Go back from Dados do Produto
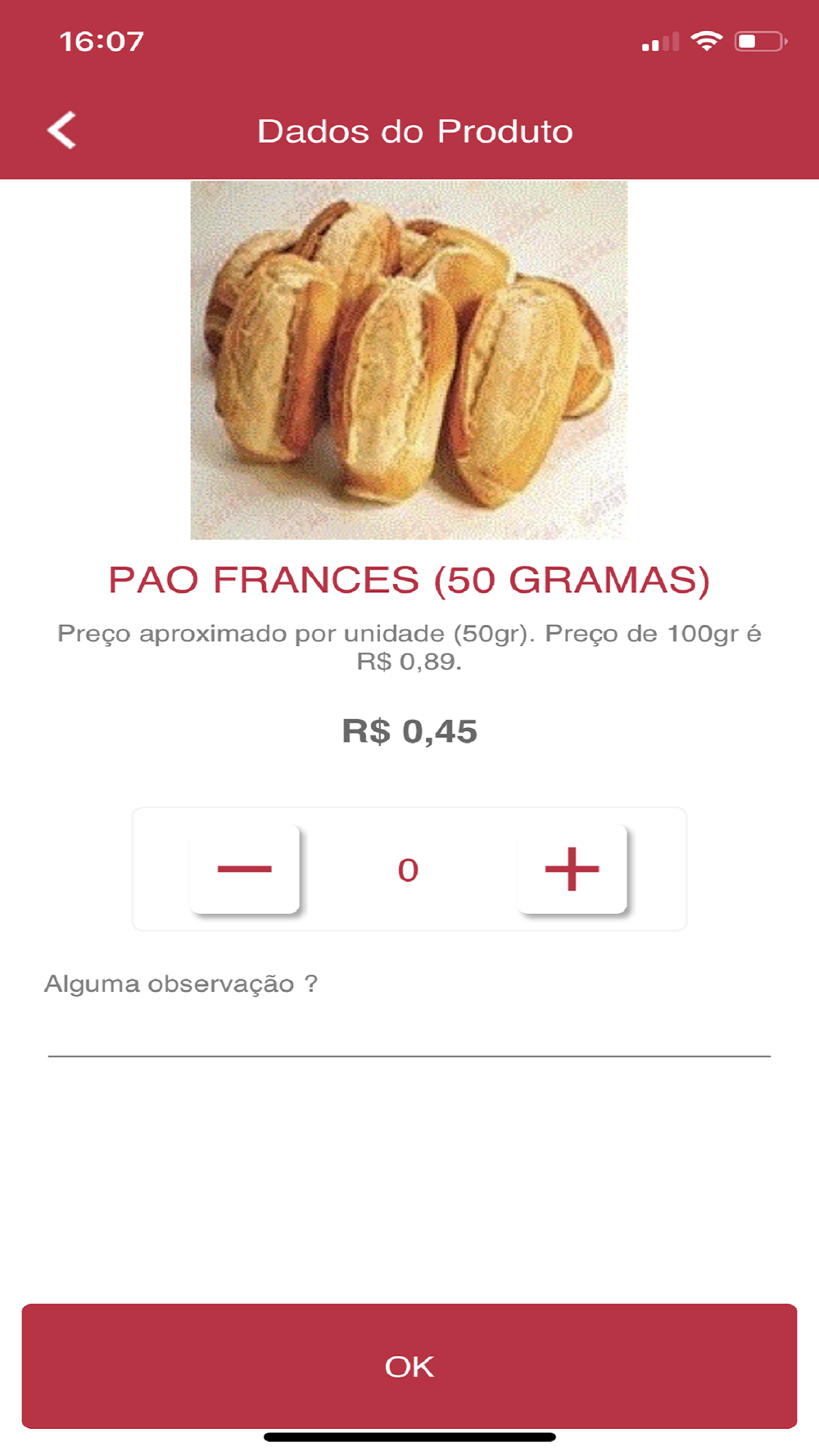The width and height of the screenshot is (819, 1456). 61,130
